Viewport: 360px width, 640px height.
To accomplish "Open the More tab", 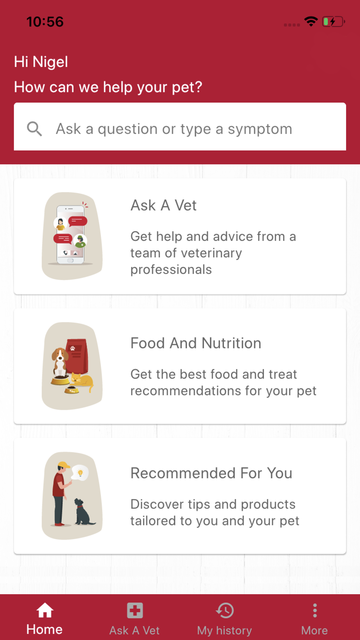I will point(314,619).
